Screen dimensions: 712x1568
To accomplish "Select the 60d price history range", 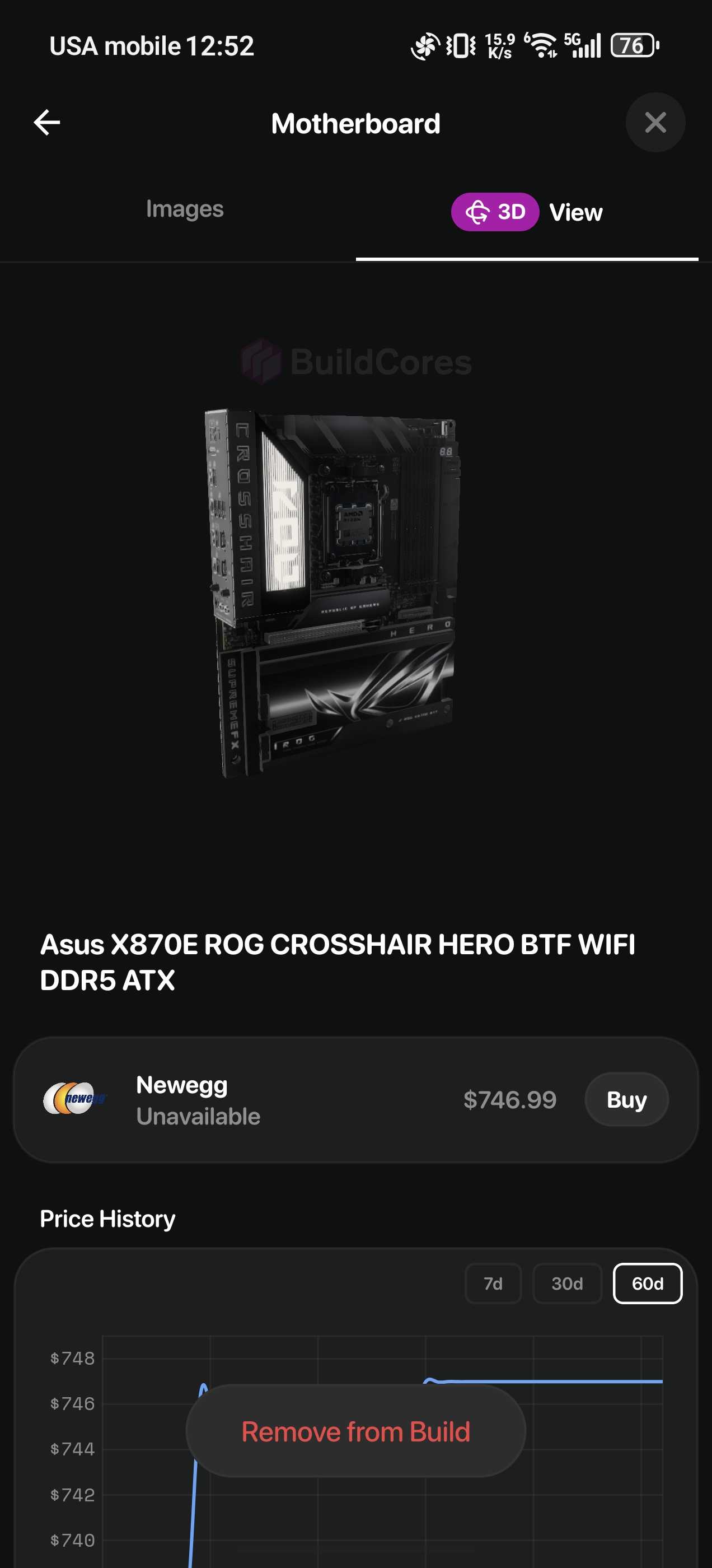I will [x=647, y=1283].
